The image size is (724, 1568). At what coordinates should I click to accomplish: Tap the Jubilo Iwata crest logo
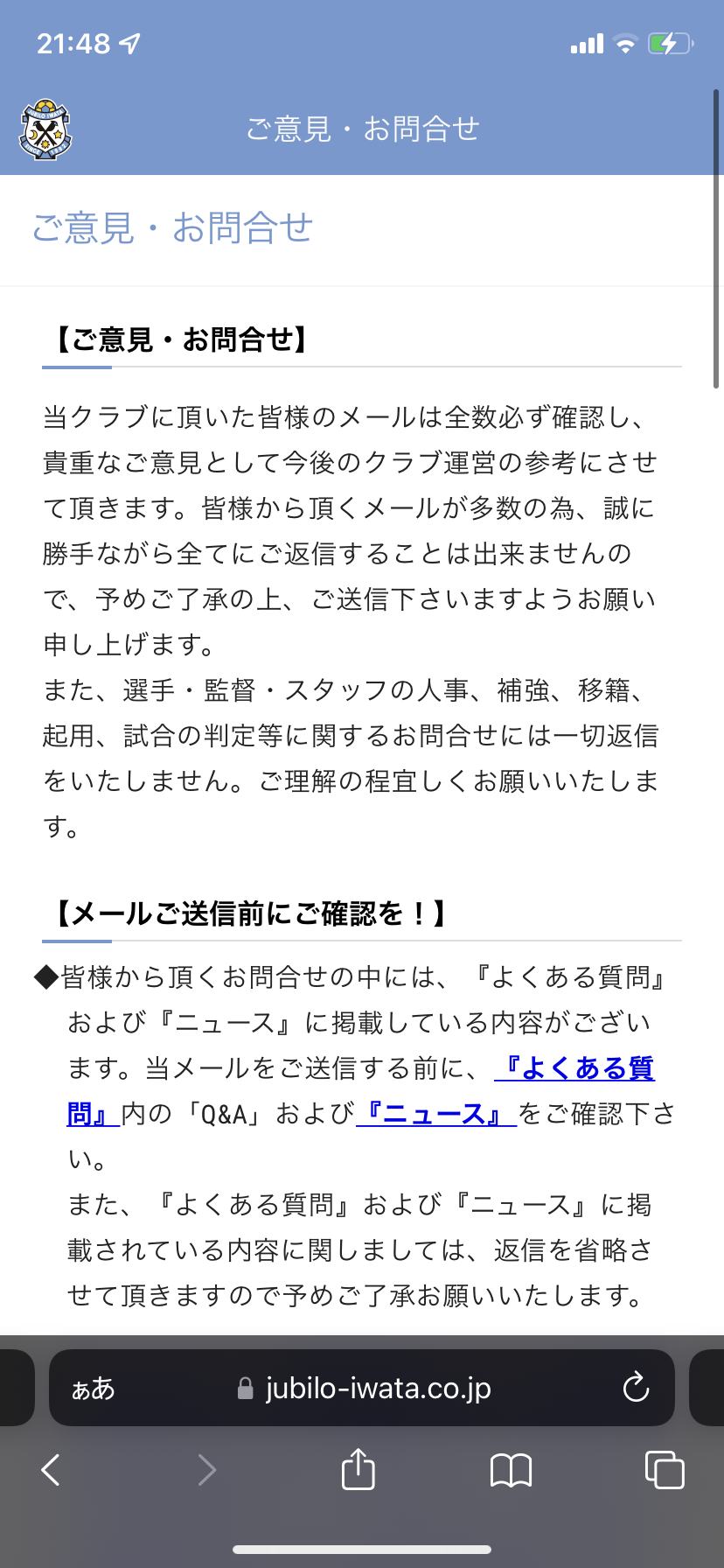coord(45,129)
